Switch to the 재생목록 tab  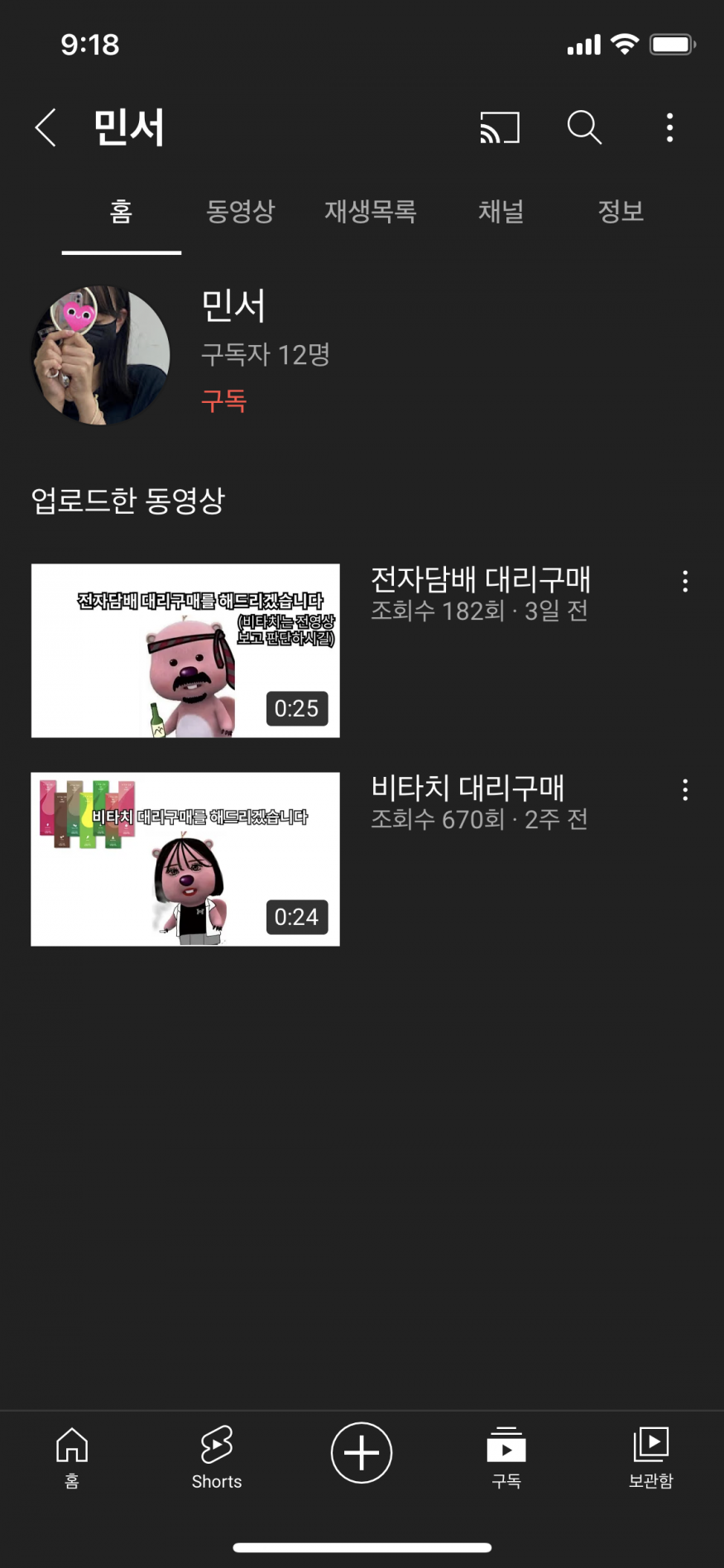click(x=370, y=212)
